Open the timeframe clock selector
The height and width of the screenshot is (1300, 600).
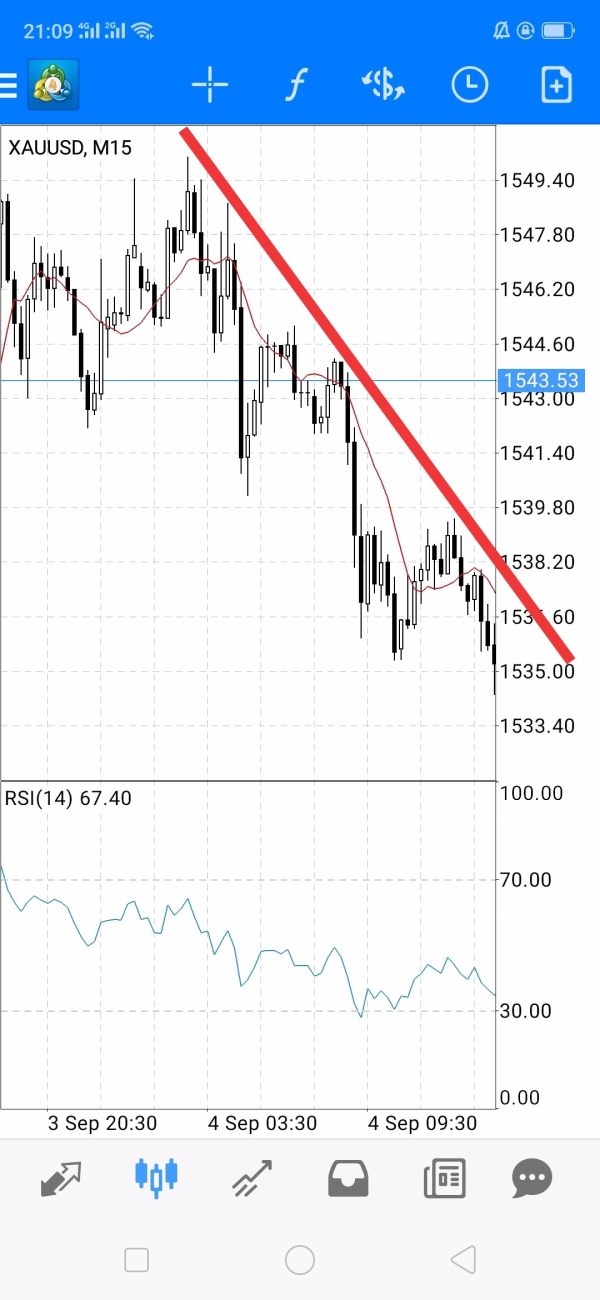tap(470, 86)
